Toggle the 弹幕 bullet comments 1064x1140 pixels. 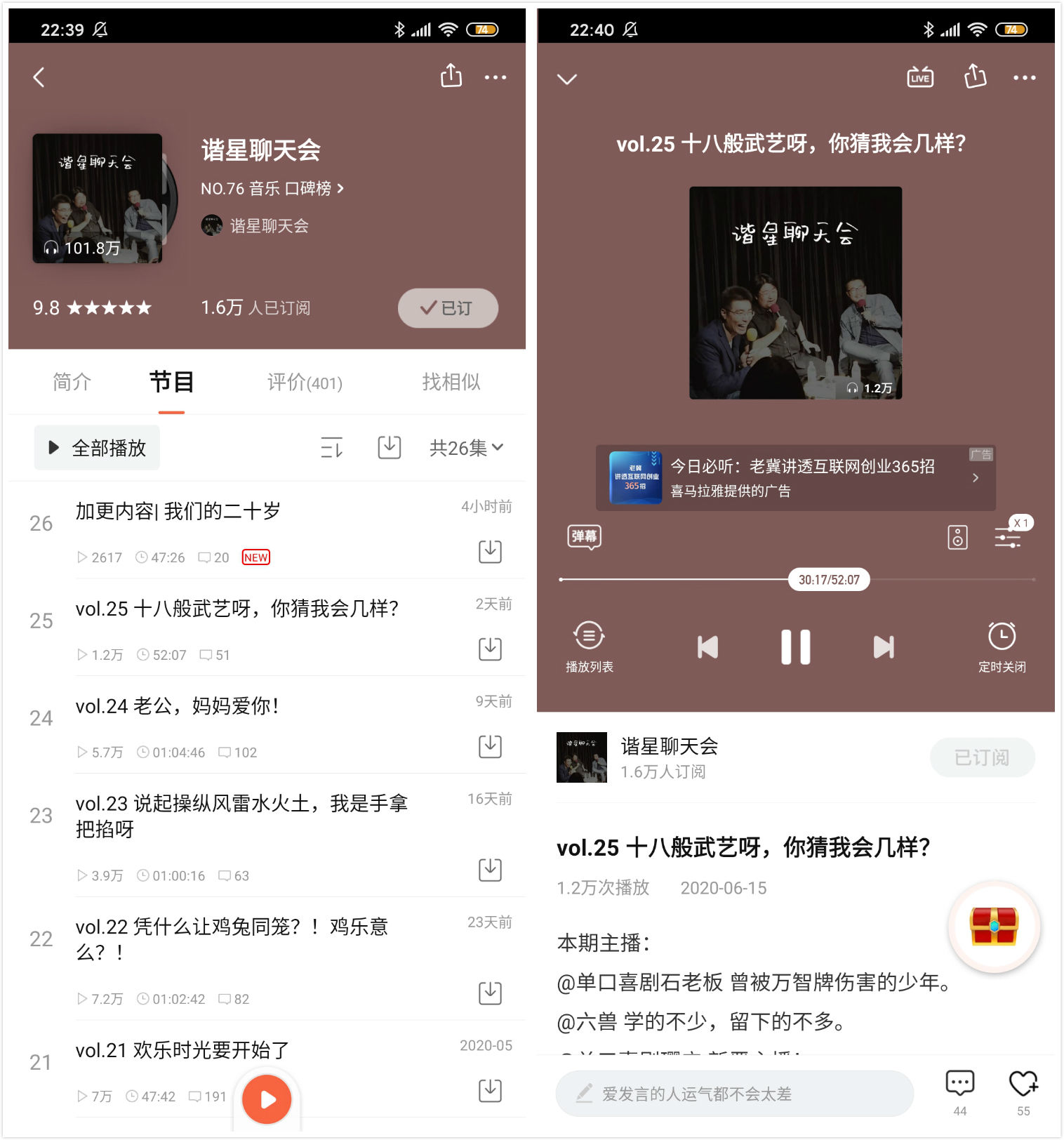pyautogui.click(x=584, y=537)
